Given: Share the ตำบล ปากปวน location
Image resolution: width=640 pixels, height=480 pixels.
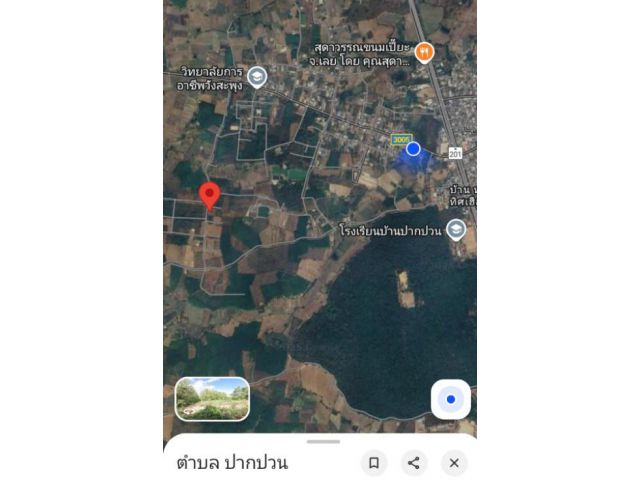Looking at the screenshot, I should tap(414, 463).
